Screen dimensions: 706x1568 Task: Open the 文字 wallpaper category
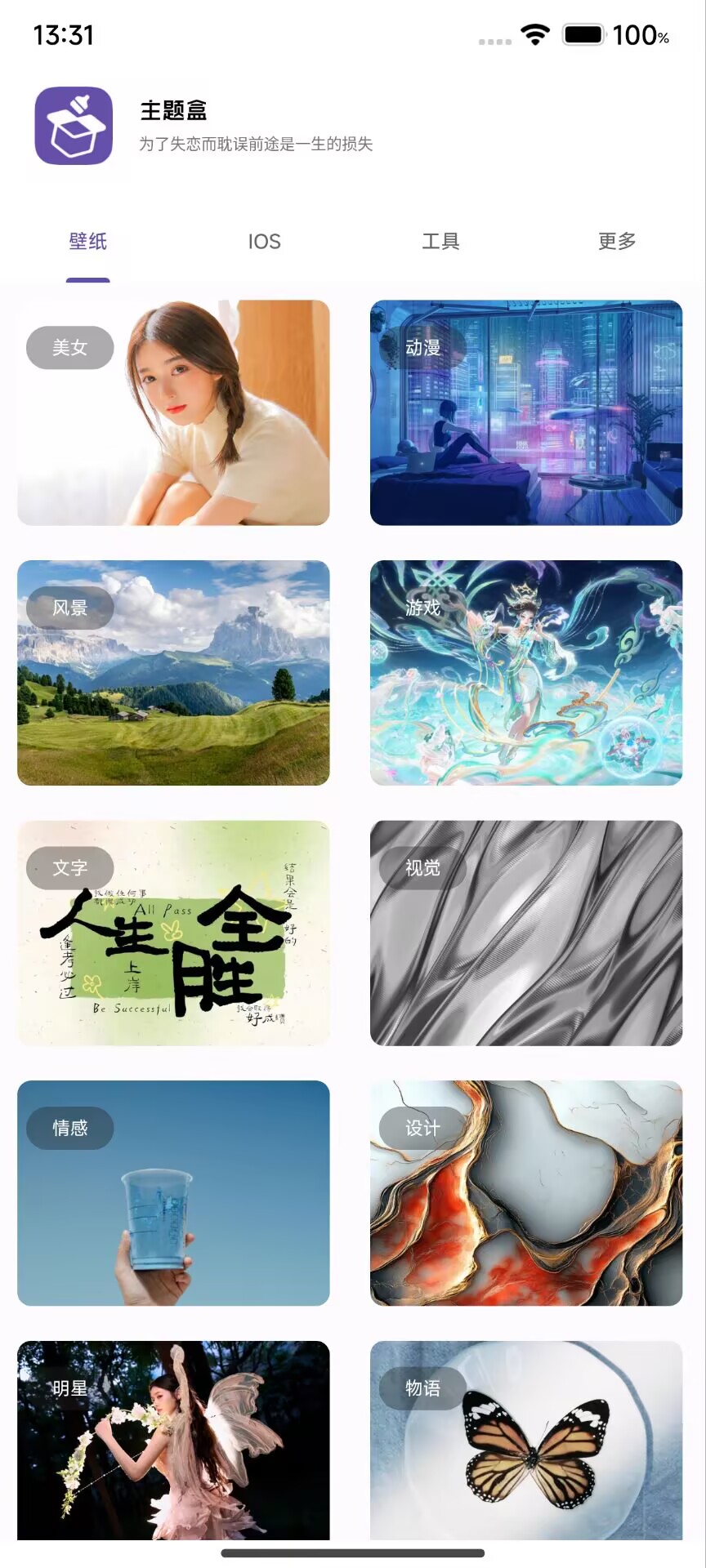[173, 933]
